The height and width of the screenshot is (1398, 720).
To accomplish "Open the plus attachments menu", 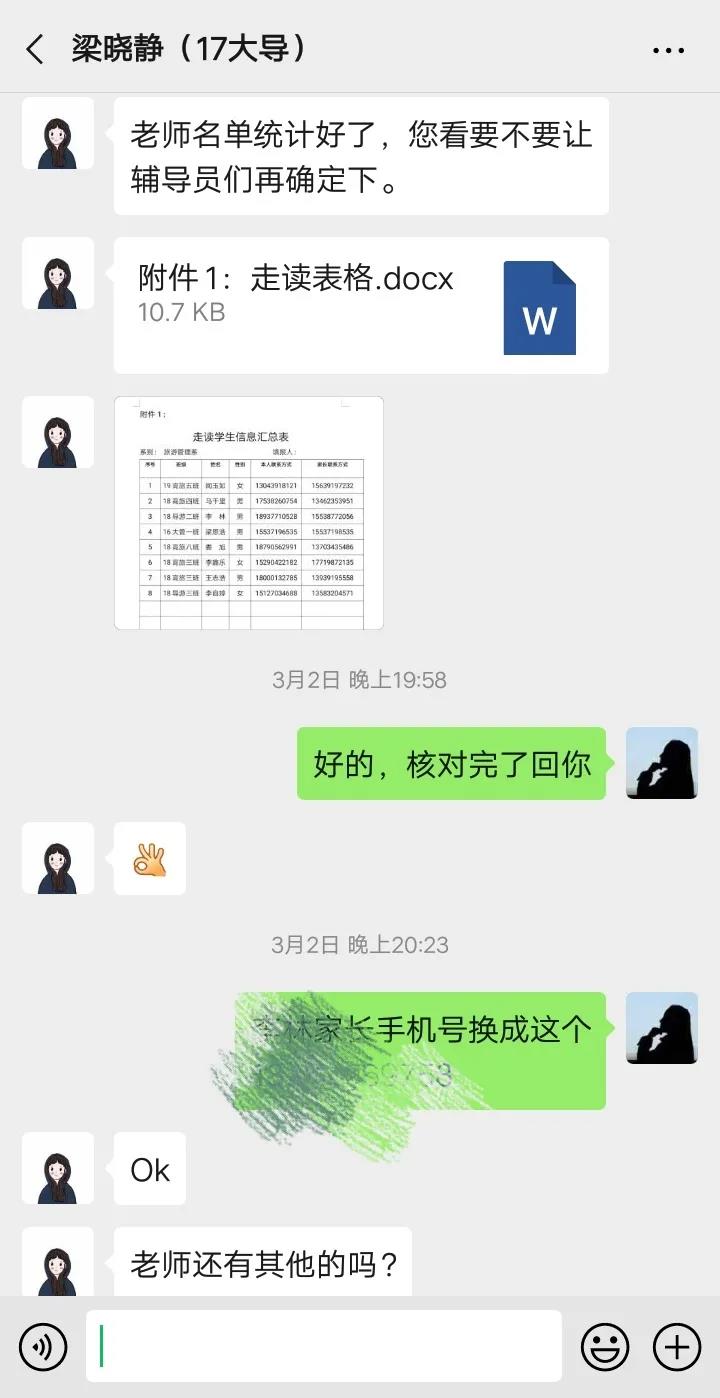I will coord(677,1346).
